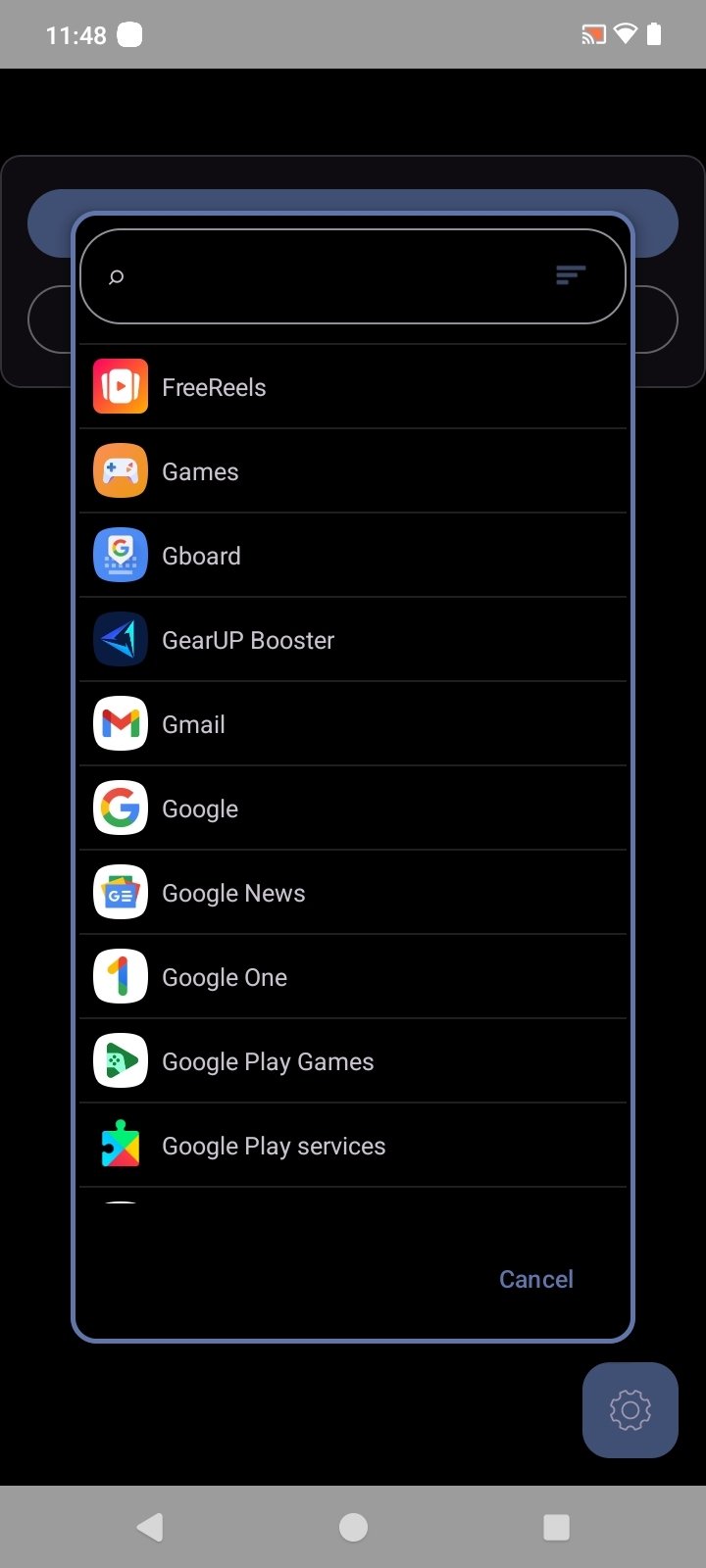This screenshot has width=706, height=1568.
Task: Select the Gmail app
Action: click(x=353, y=724)
